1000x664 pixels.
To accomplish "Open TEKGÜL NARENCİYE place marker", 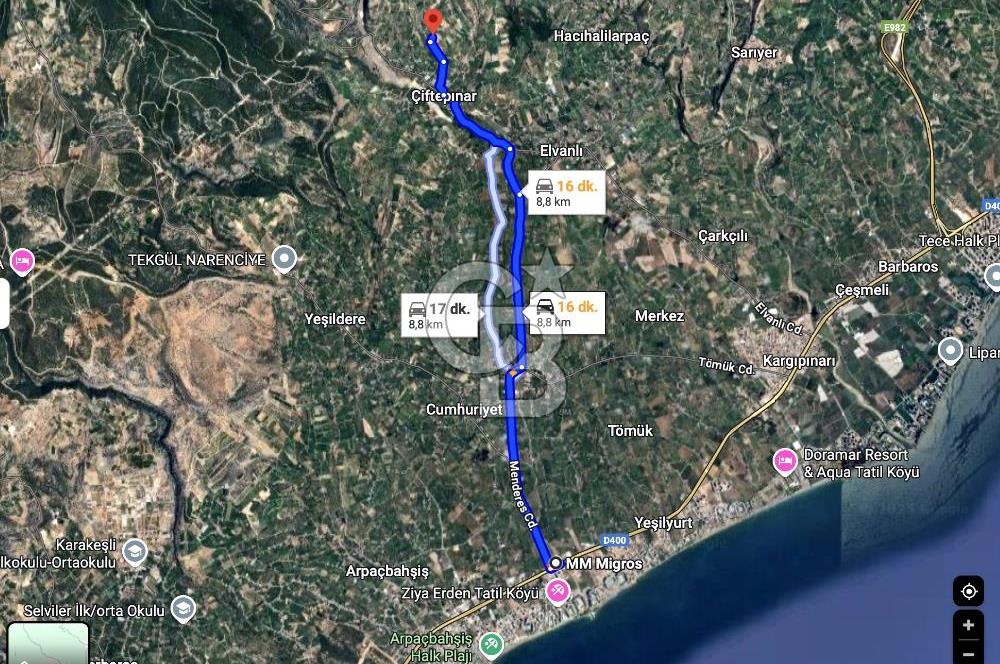I will (x=285, y=259).
